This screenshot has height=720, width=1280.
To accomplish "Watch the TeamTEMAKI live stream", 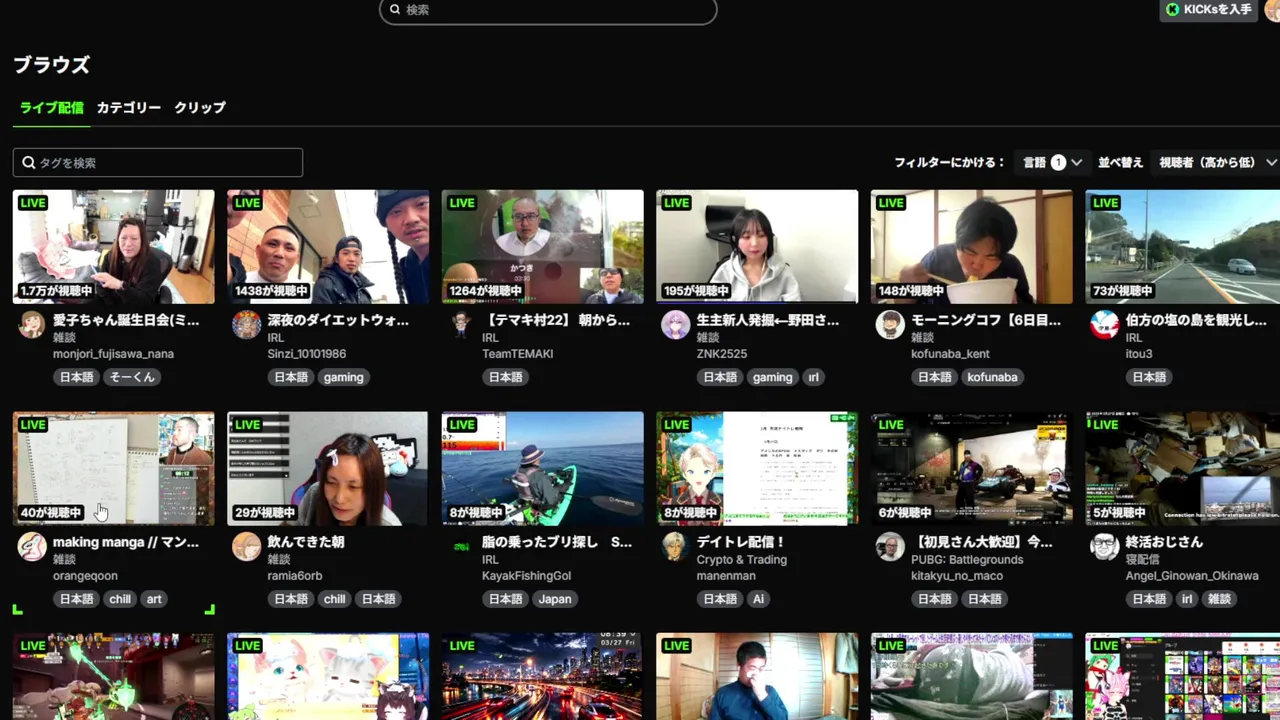I will (x=542, y=247).
